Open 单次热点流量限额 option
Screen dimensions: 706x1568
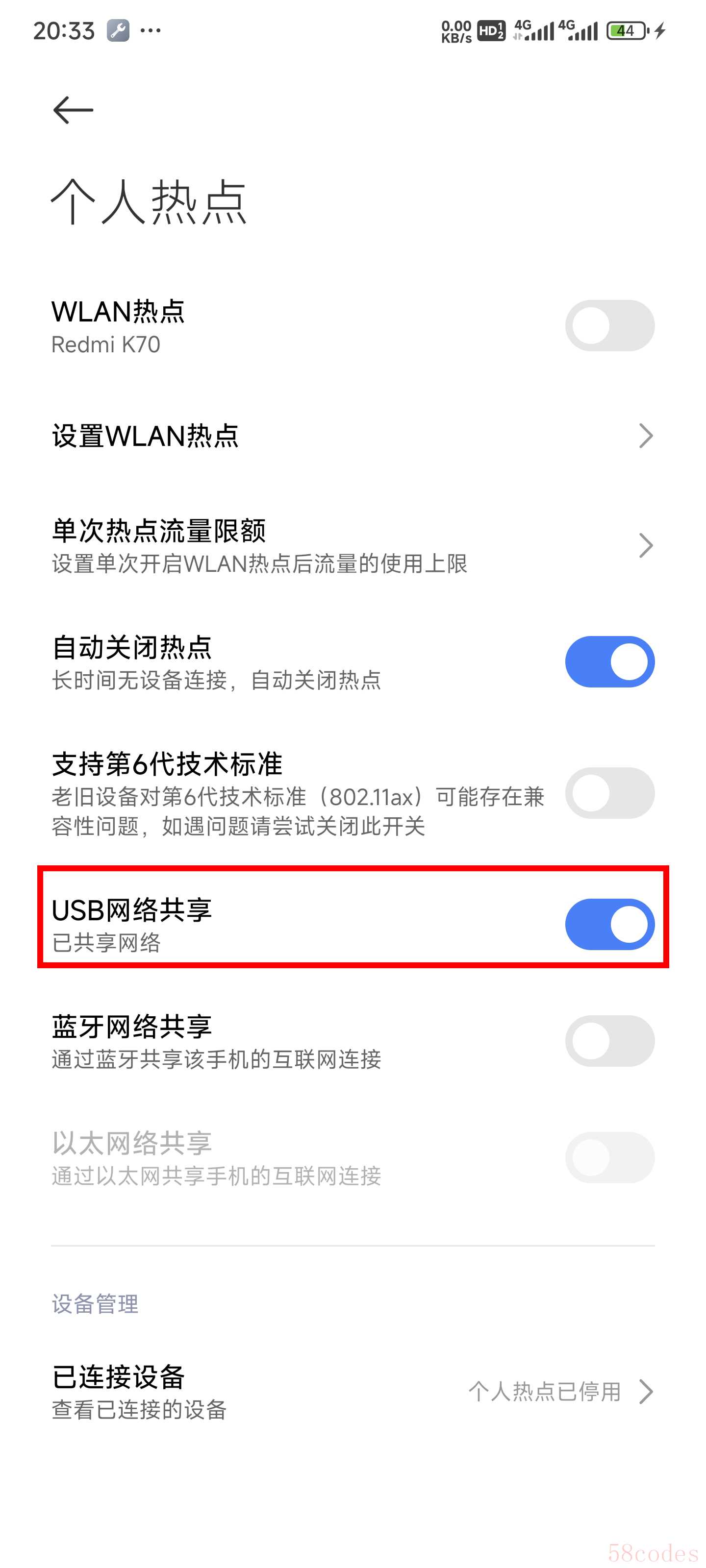click(352, 545)
